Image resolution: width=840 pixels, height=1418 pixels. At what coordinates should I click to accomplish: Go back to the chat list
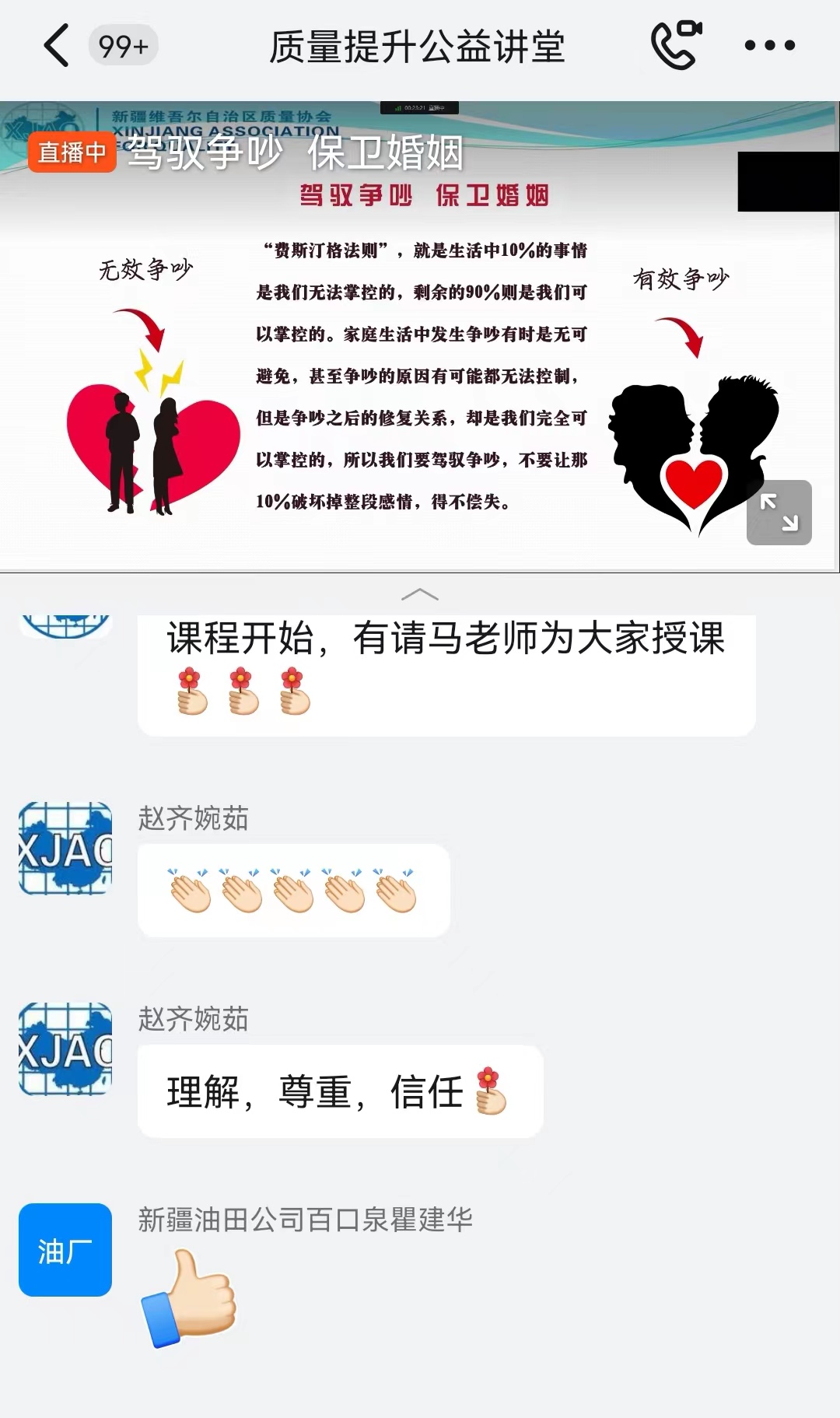[x=56, y=45]
